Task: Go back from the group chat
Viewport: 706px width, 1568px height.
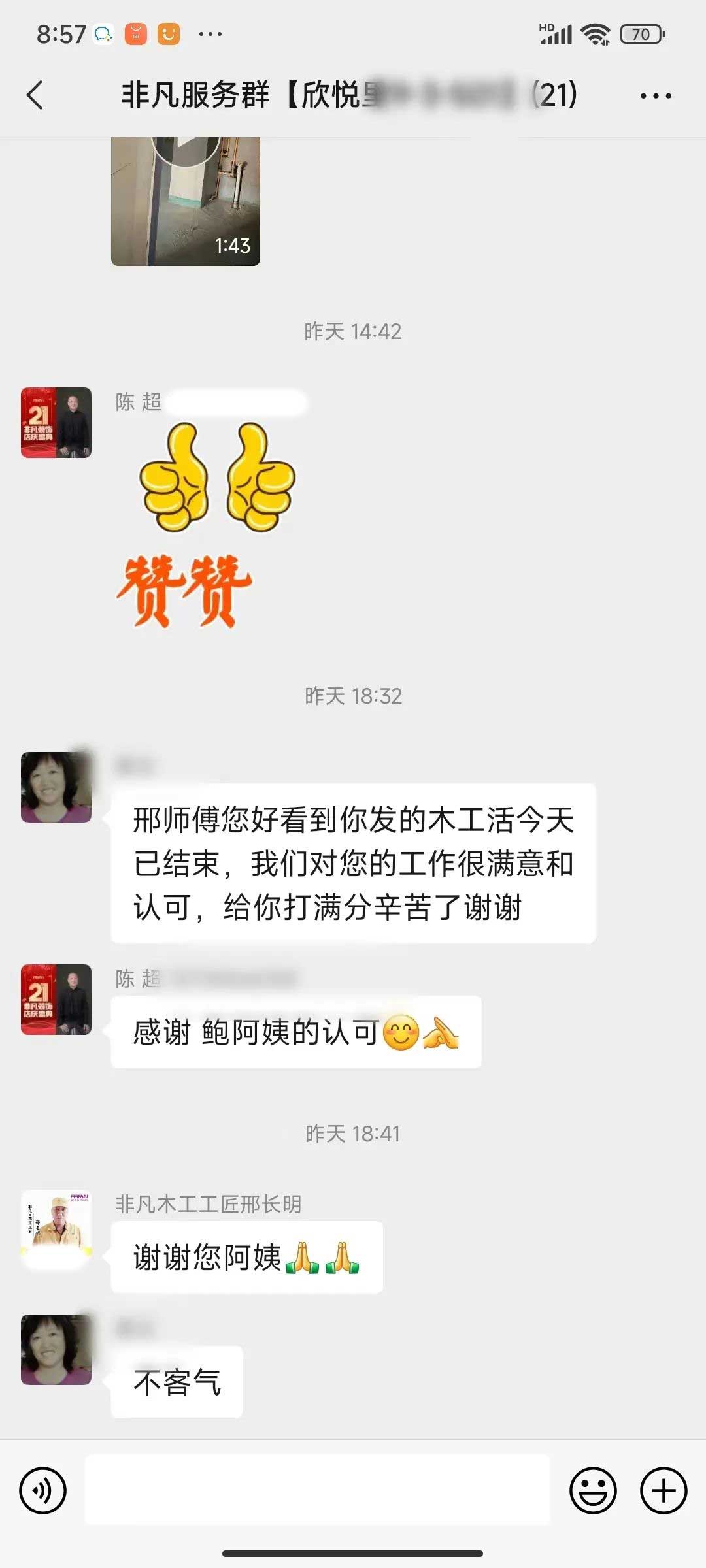Action: click(35, 95)
